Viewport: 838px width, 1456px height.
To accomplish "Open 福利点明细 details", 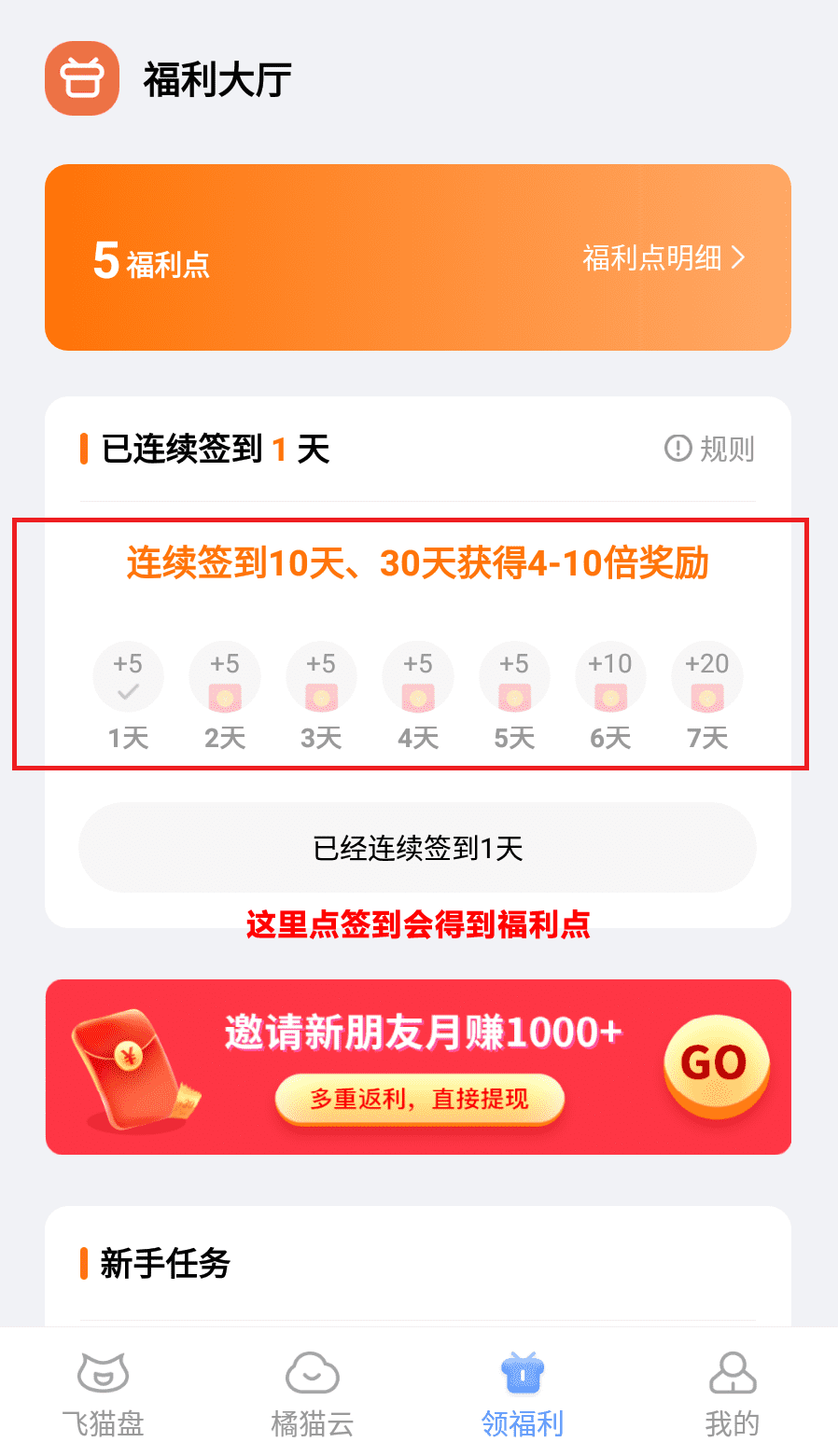I will [x=663, y=258].
